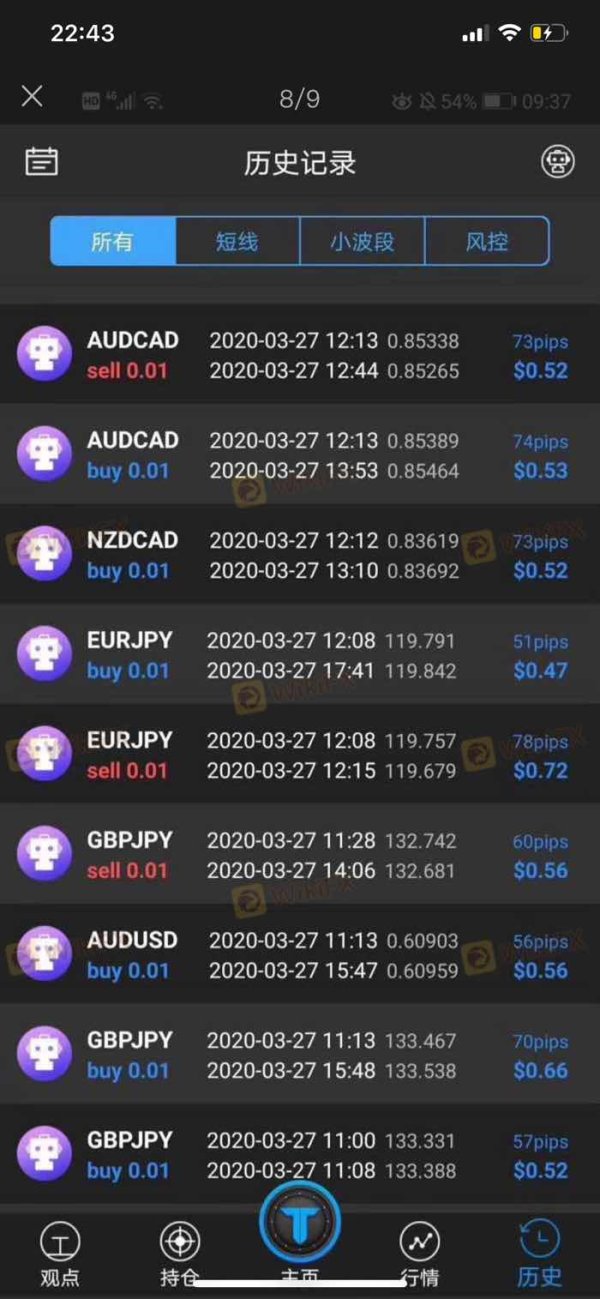The image size is (600, 1299).
Task: Open the GBPJPY sell 0.01 trade record
Action: pyautogui.click(x=300, y=855)
